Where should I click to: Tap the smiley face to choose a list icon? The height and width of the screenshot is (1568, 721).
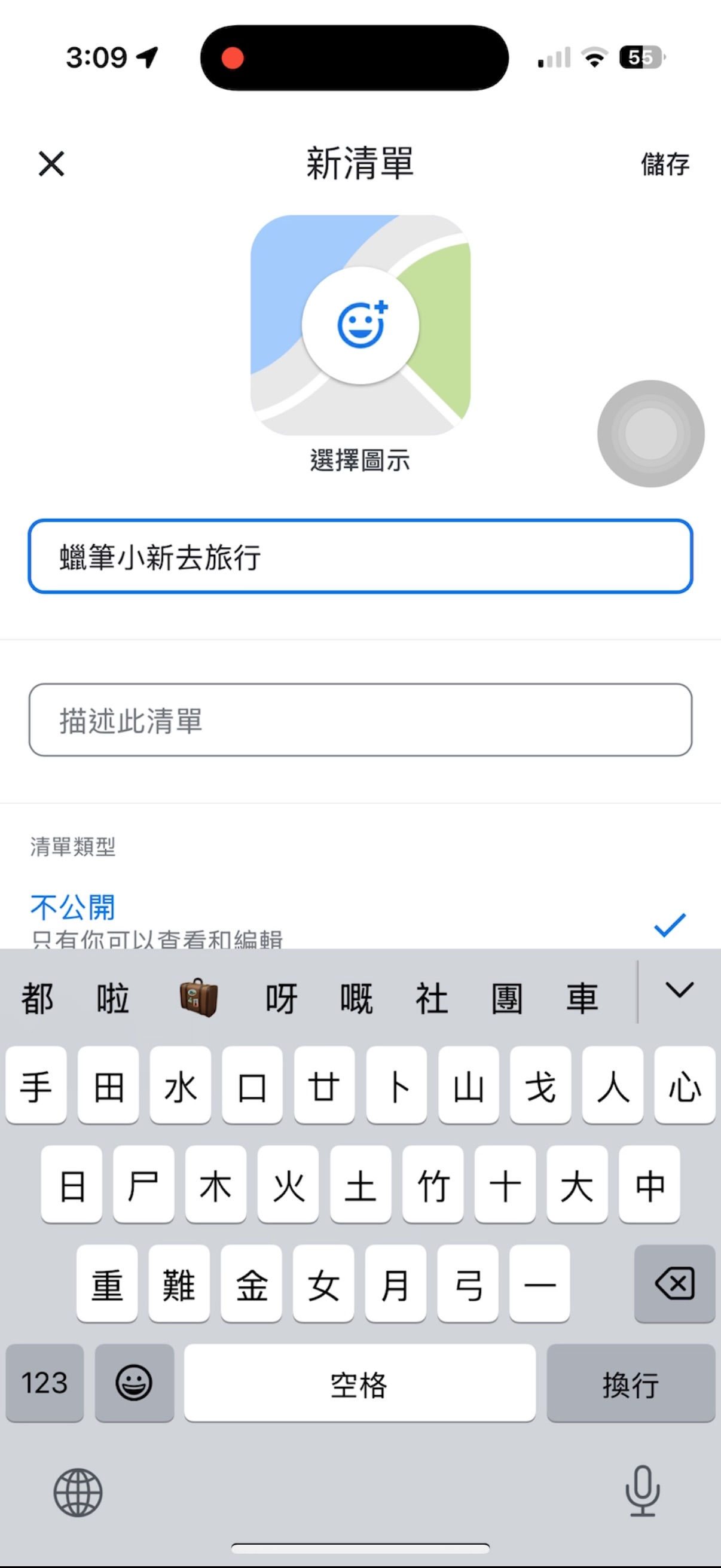(360, 325)
